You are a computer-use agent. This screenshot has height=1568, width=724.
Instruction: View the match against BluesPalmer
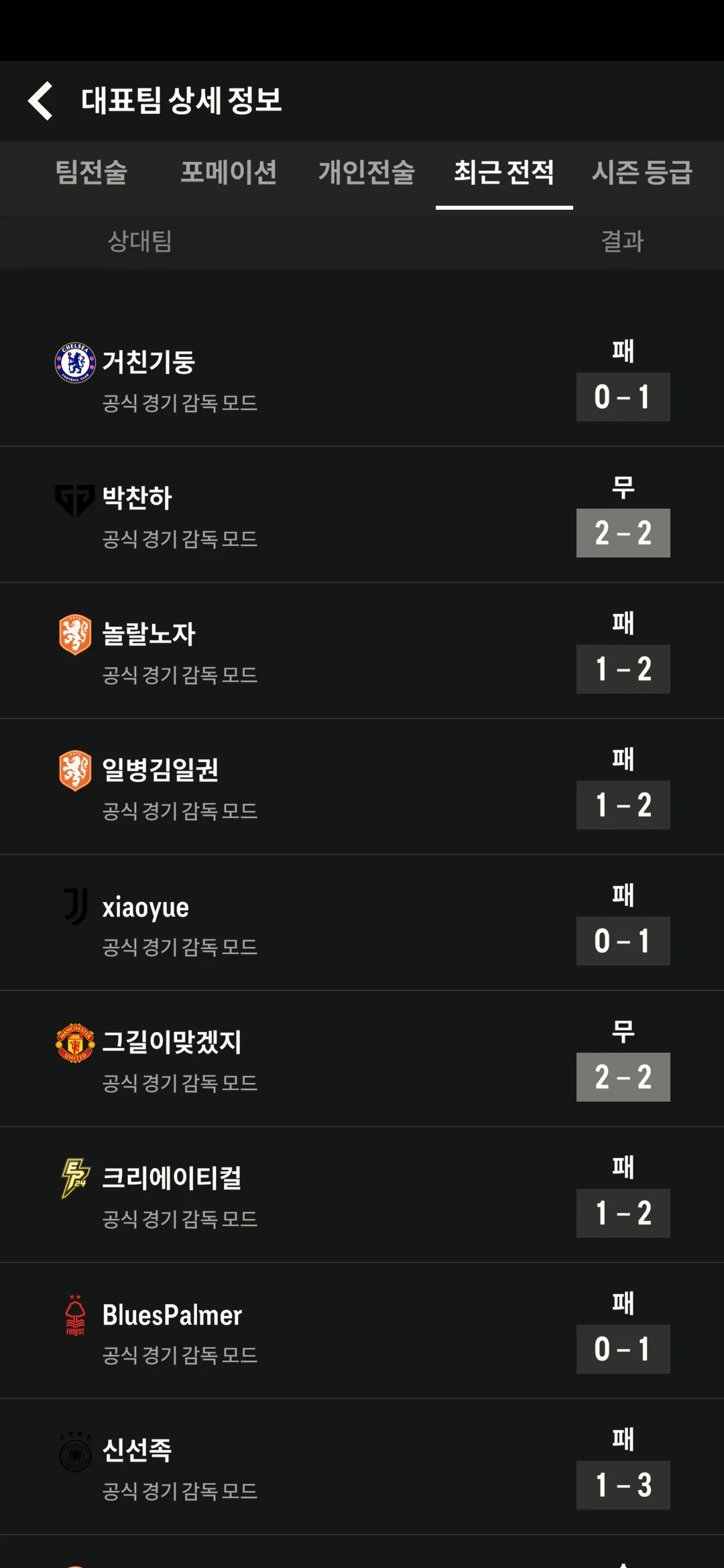(362, 1331)
